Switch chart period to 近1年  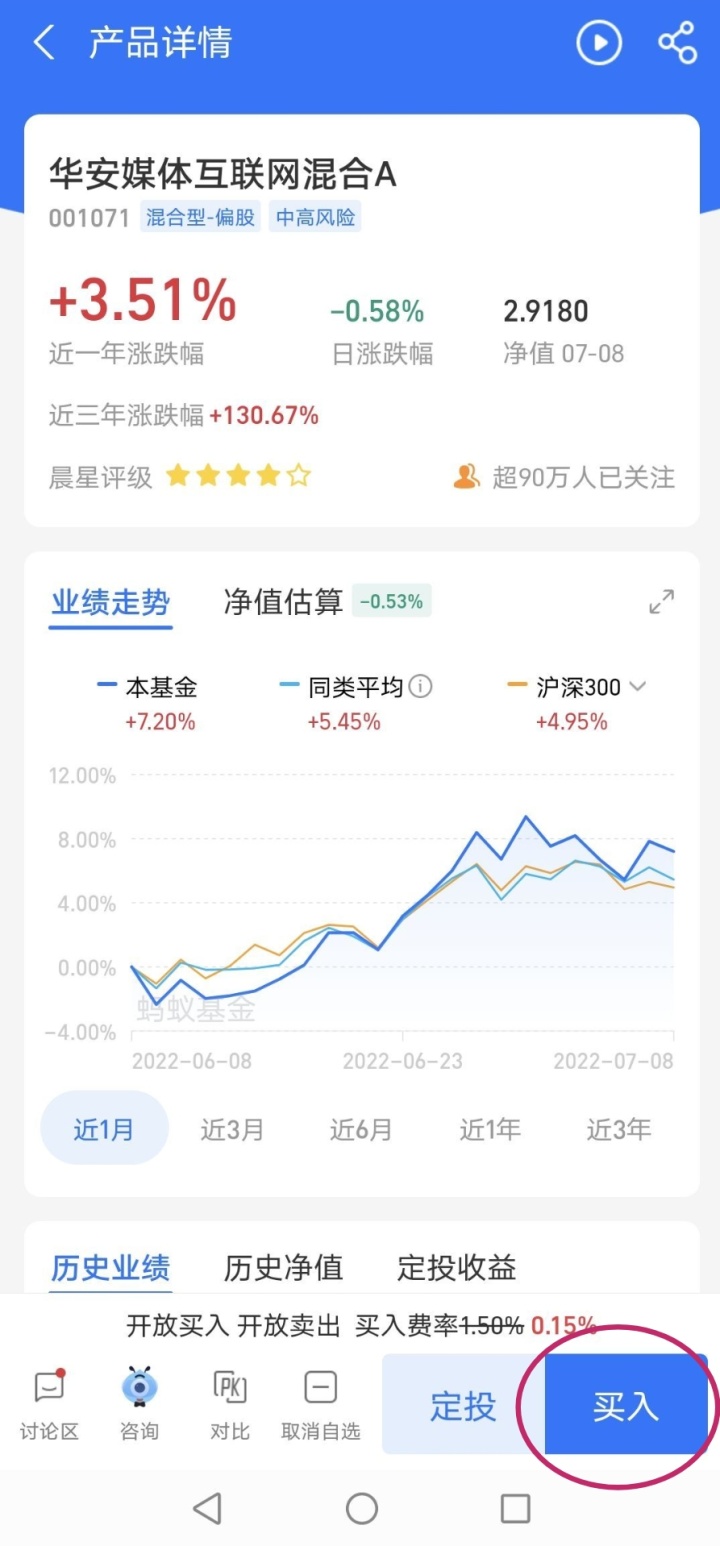pyautogui.click(x=489, y=1128)
